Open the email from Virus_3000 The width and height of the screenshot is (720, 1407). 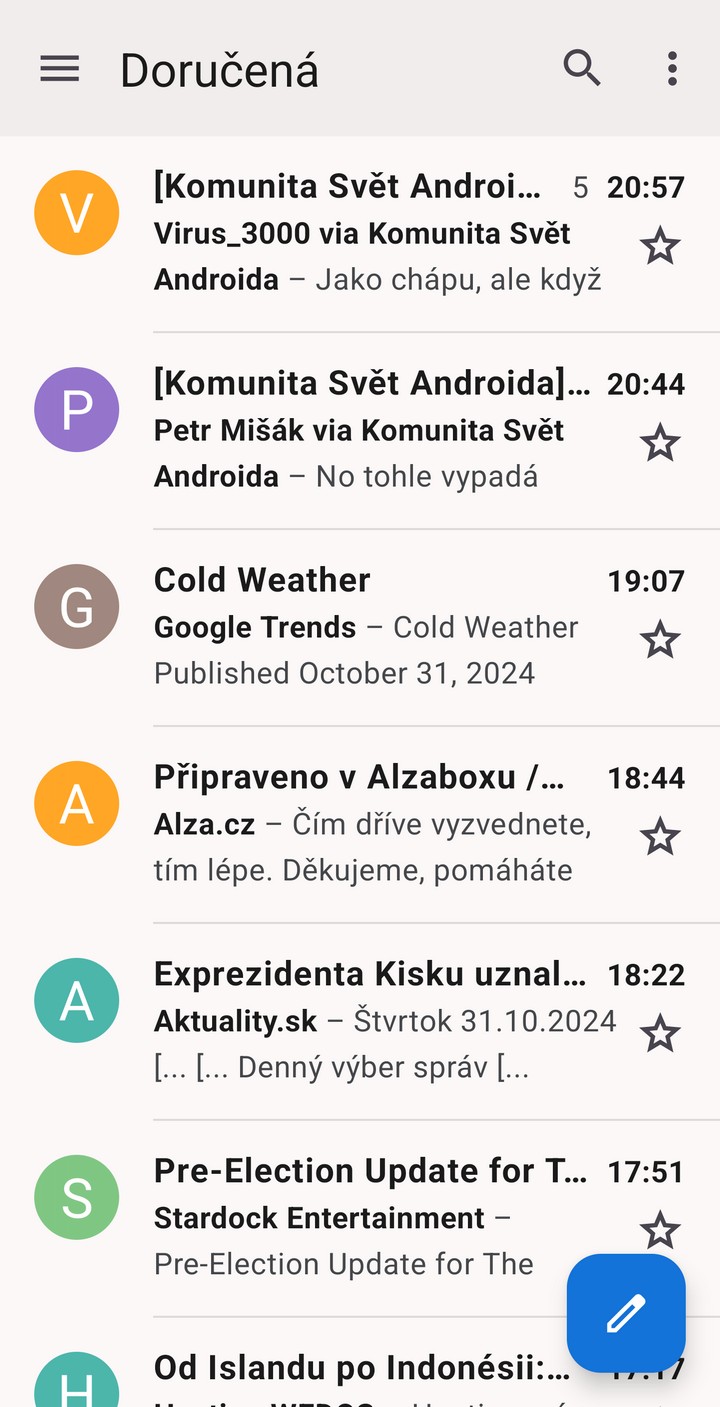[360, 234]
